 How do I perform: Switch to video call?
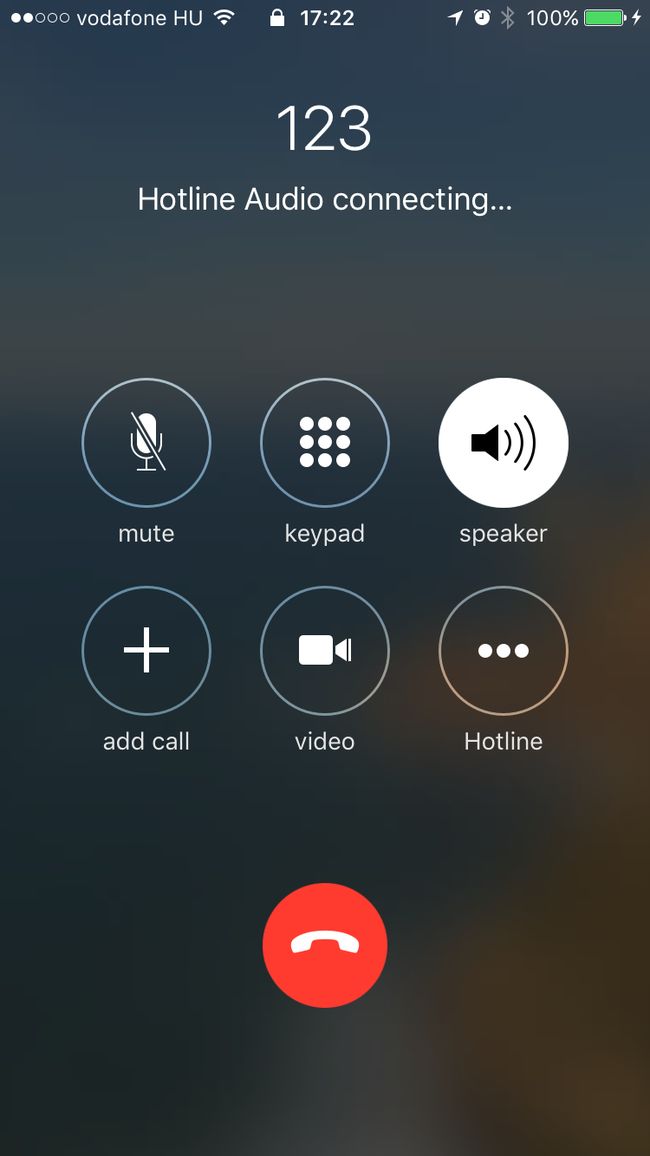click(x=325, y=650)
